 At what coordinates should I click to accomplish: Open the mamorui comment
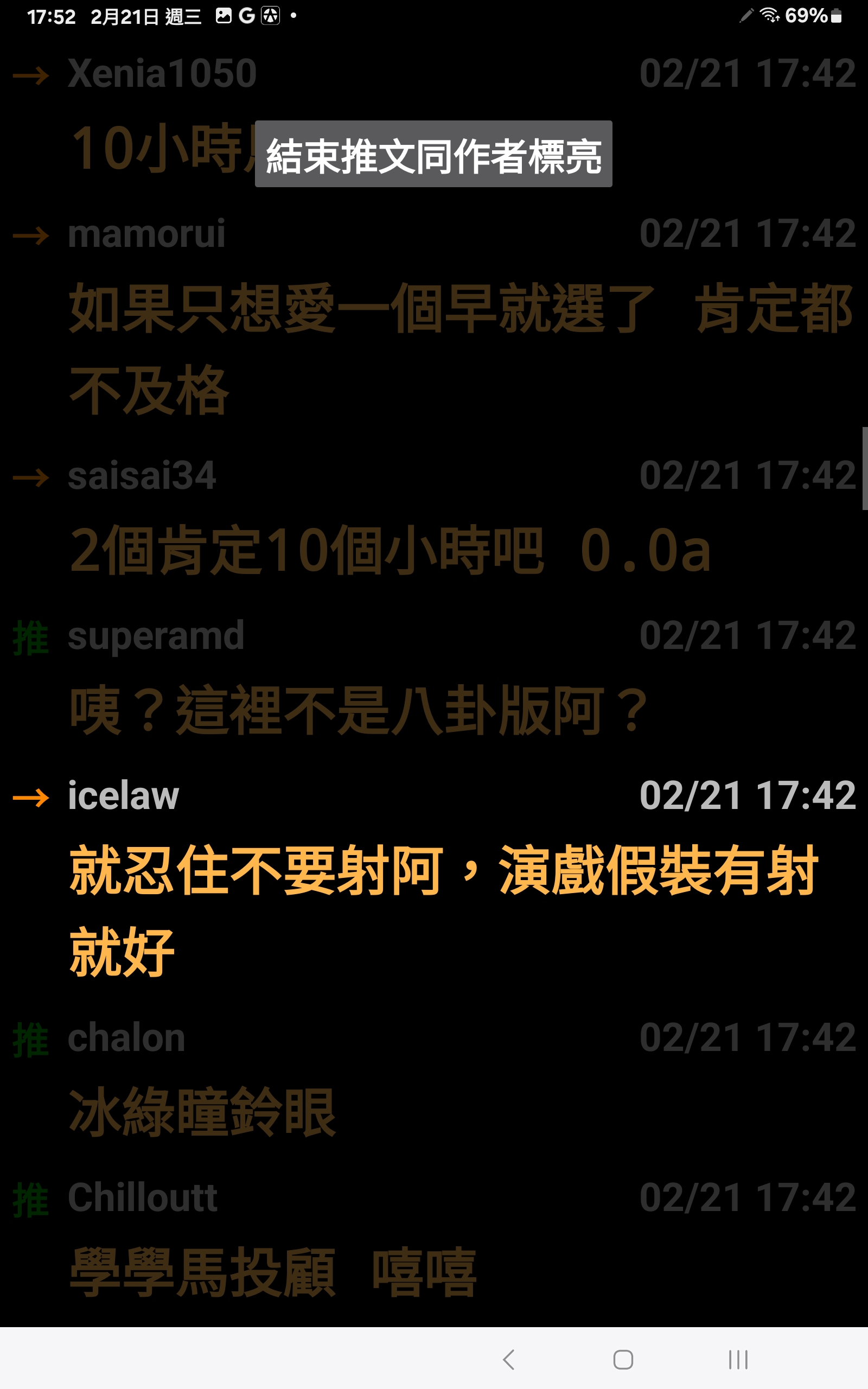click(434, 316)
